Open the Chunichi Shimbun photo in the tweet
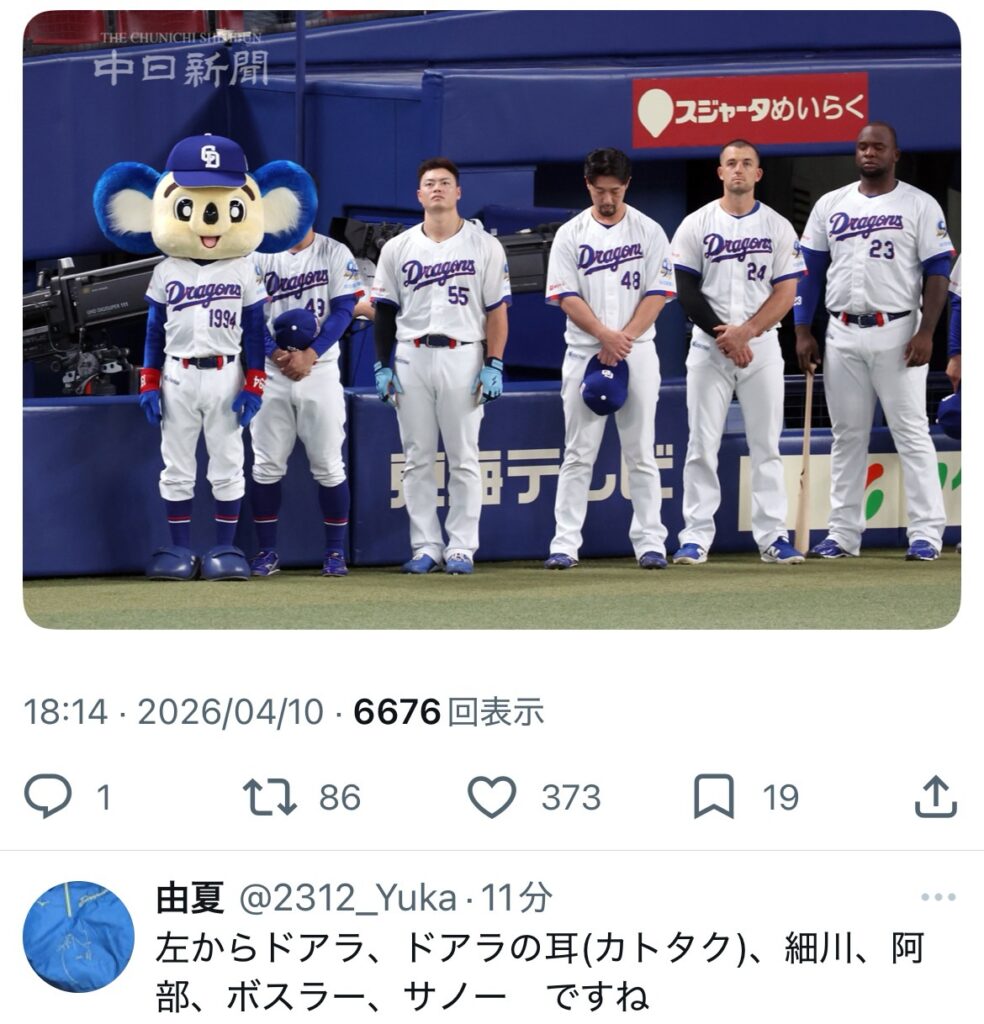Screen dimensions: 984x1024 tap(491, 319)
